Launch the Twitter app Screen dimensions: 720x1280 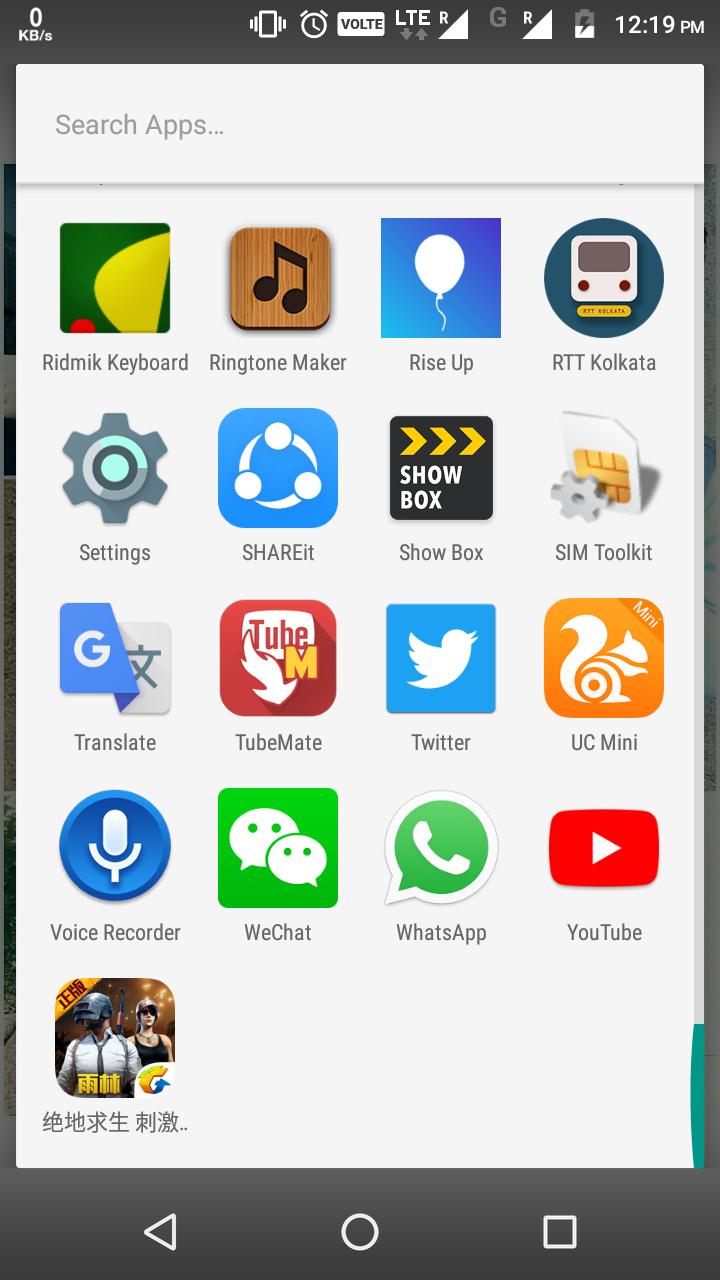[441, 658]
